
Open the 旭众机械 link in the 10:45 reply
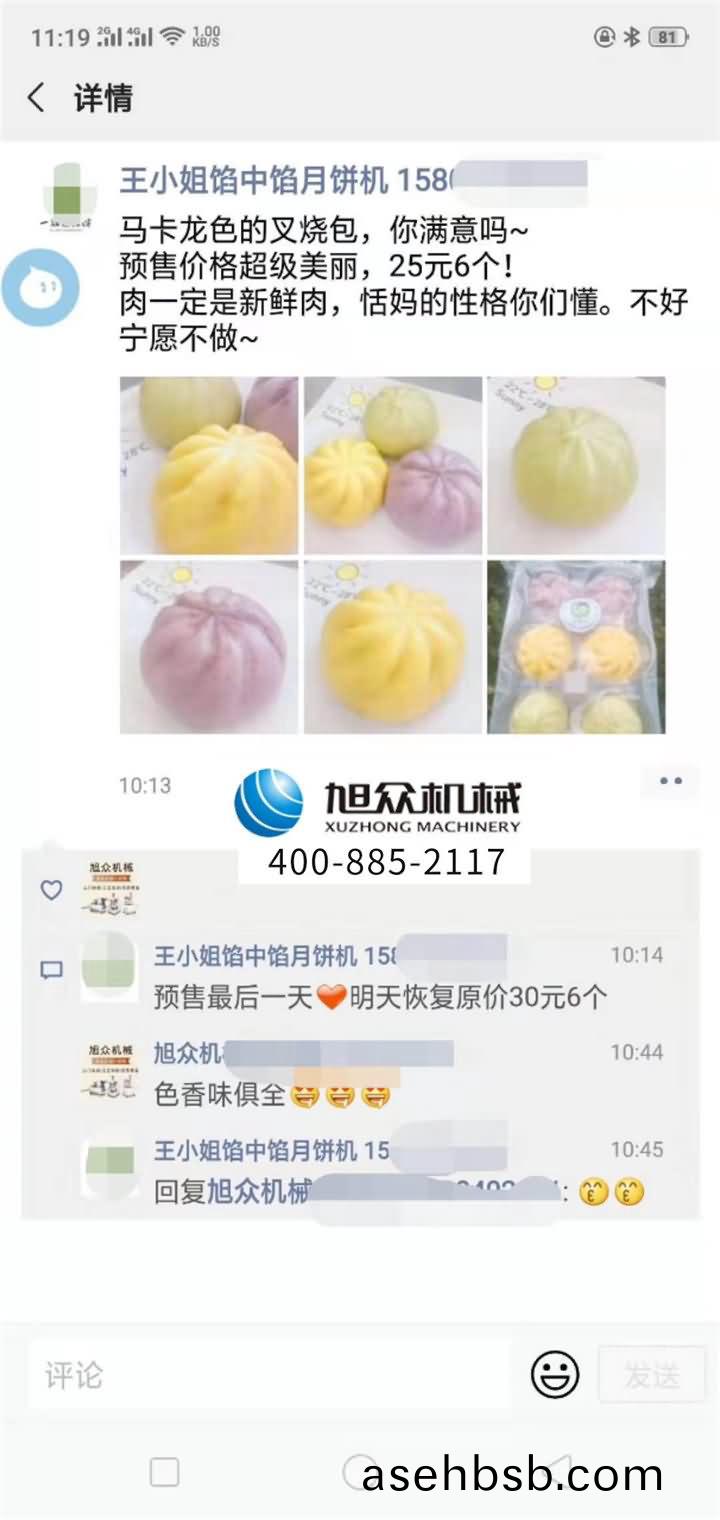point(258,1192)
